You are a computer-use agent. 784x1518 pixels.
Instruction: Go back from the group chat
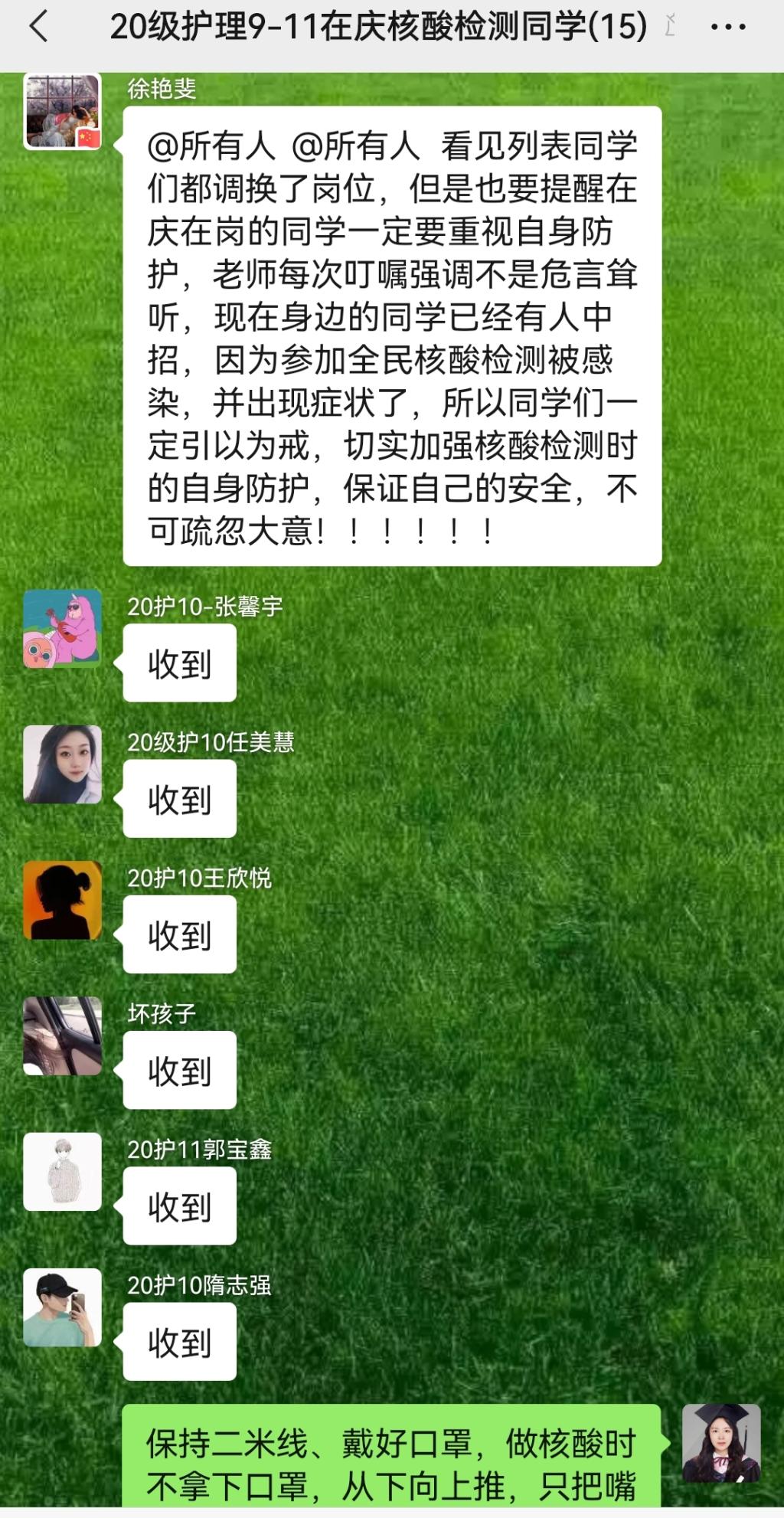coord(38,27)
